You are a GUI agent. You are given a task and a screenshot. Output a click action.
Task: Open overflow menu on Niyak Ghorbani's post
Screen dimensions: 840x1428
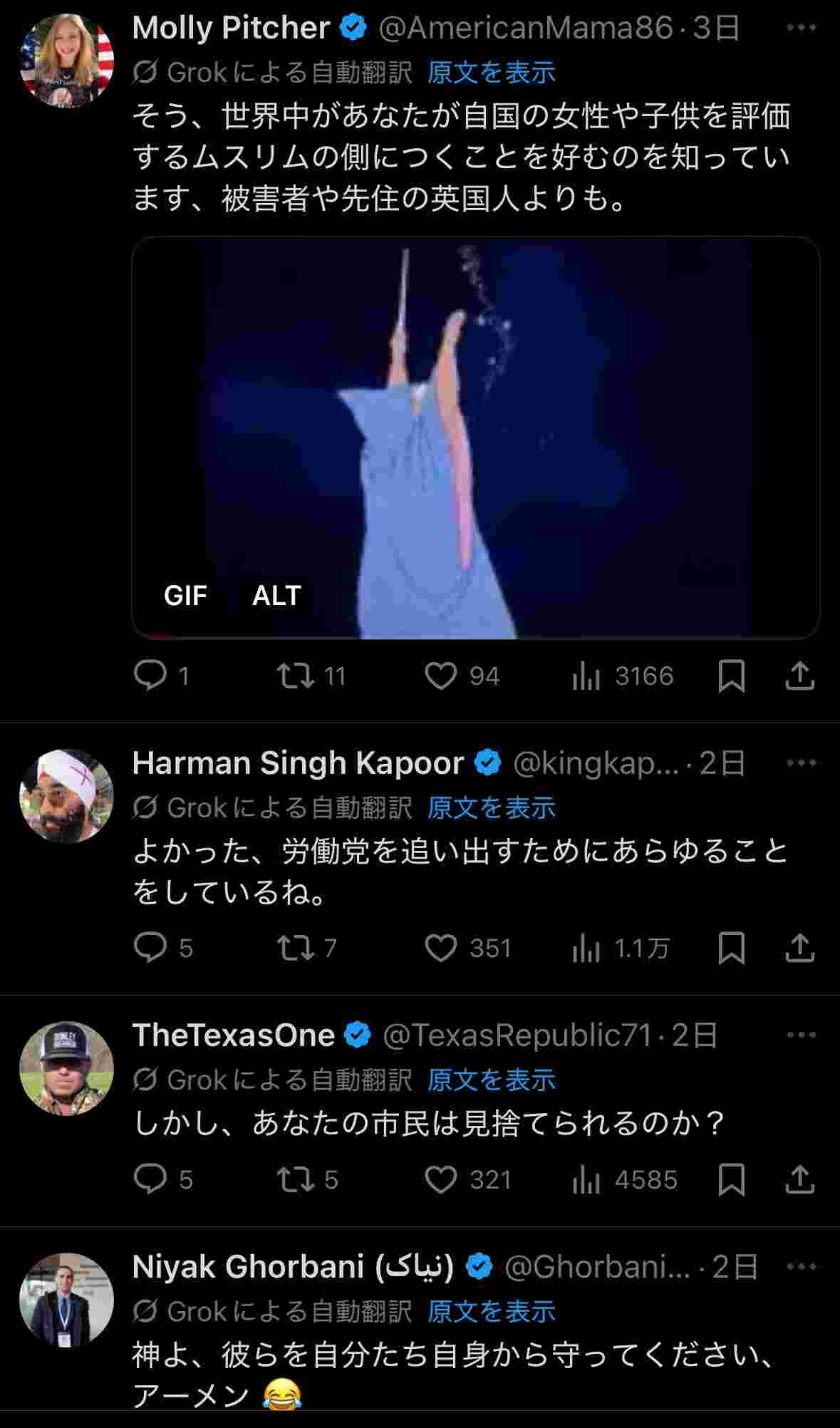[801, 1267]
